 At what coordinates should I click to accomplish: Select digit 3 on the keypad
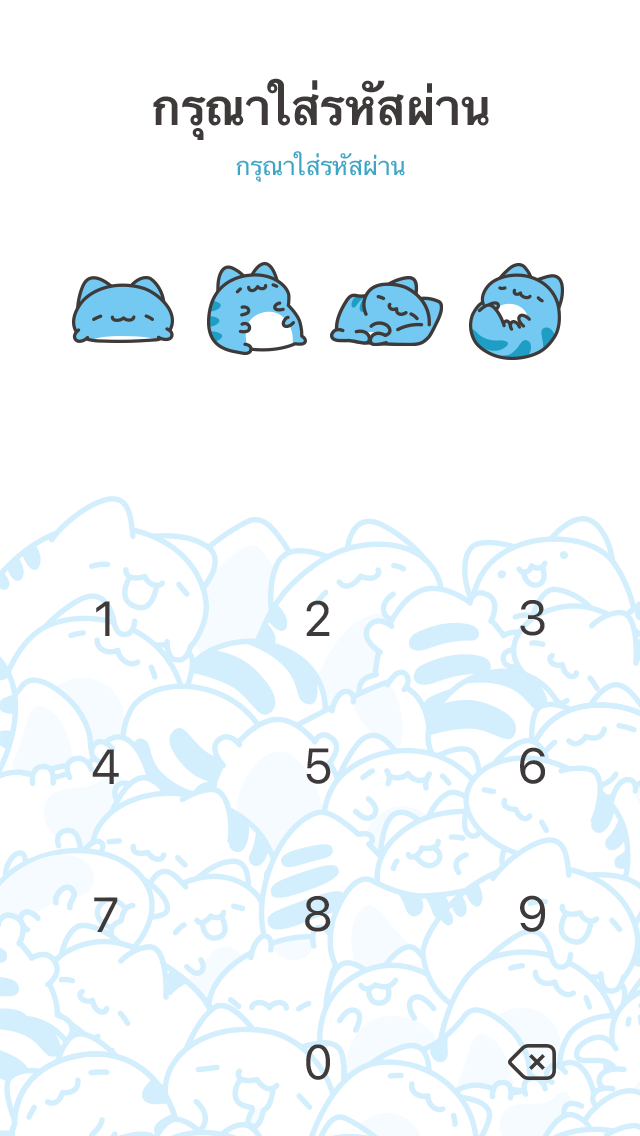[x=532, y=619]
